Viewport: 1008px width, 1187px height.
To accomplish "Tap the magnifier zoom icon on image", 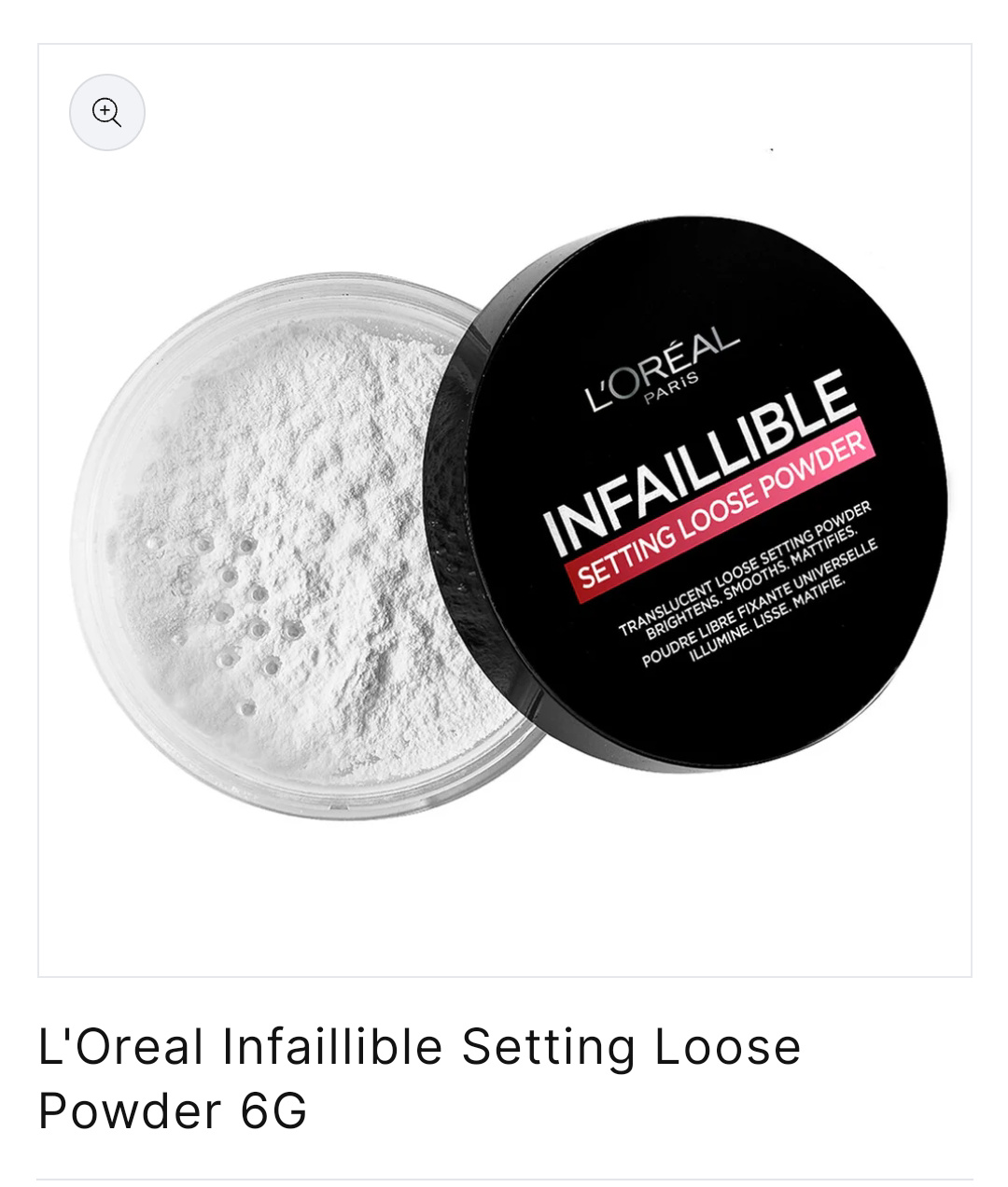I will click(107, 112).
